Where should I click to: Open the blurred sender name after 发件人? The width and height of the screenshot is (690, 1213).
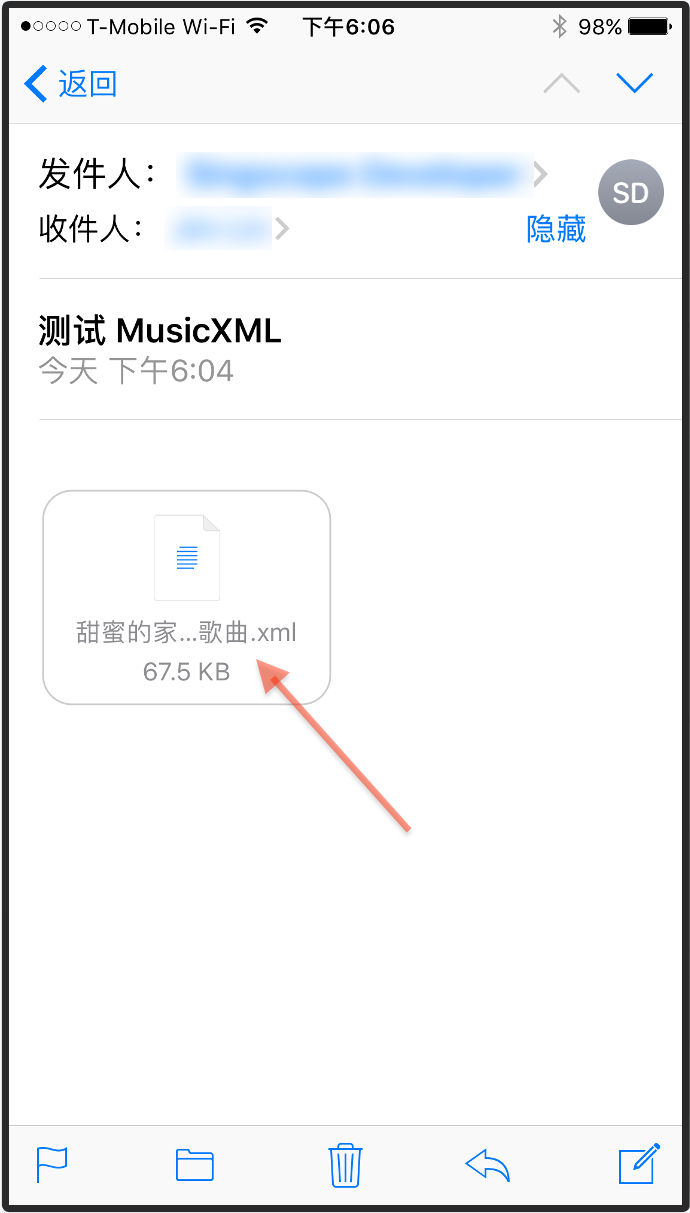coord(355,175)
